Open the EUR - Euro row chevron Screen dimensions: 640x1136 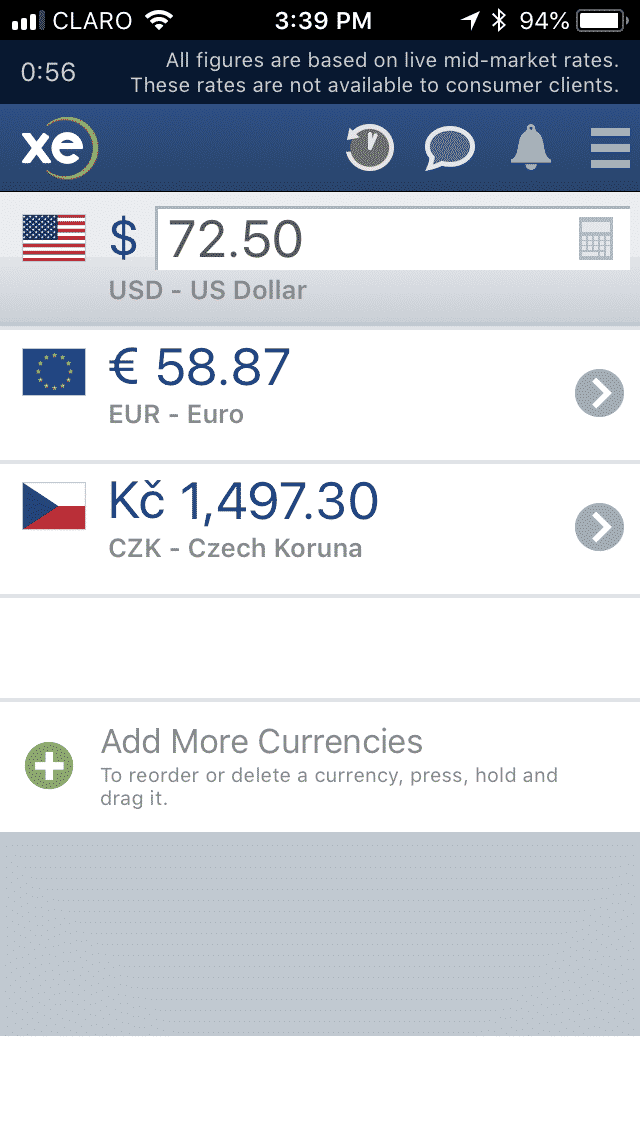(x=599, y=393)
